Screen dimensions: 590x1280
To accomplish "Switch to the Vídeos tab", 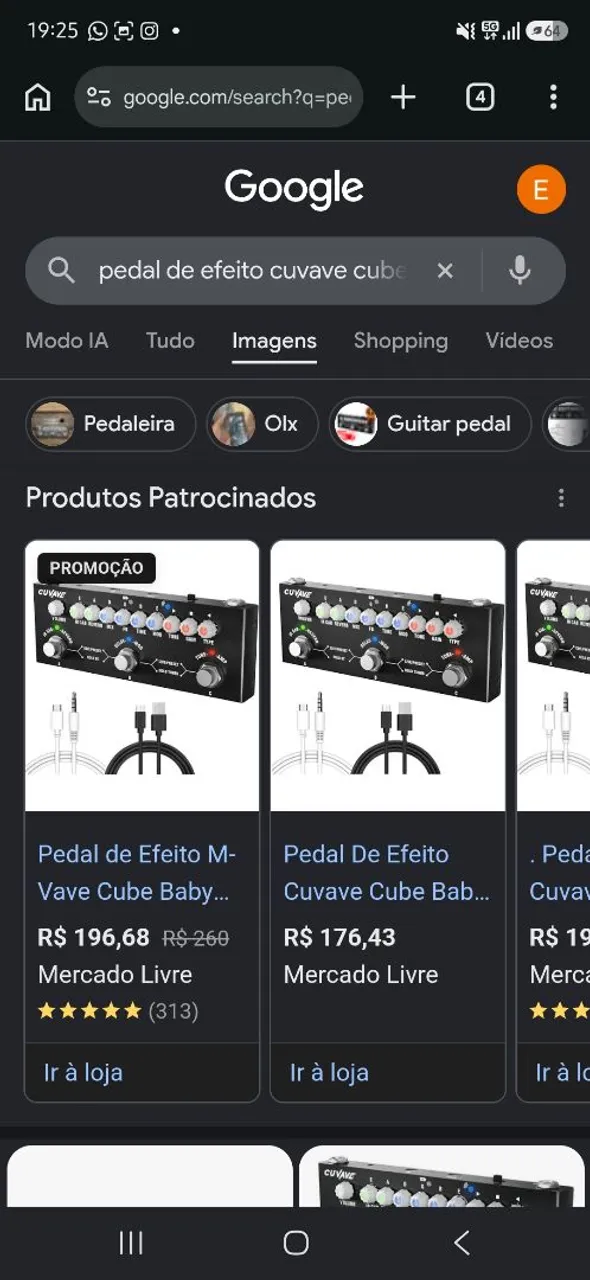I will click(x=519, y=341).
